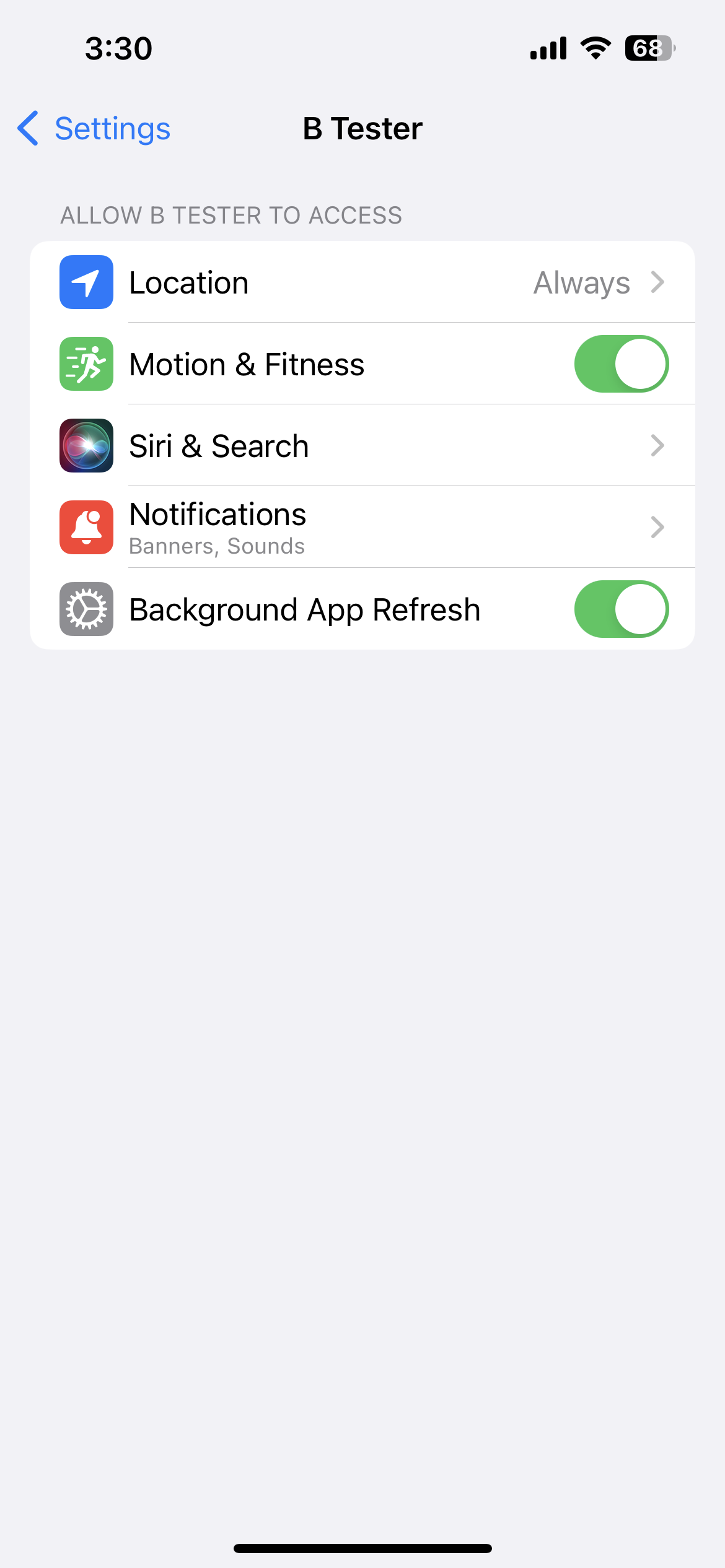Tap the Always label for Location
Image resolution: width=725 pixels, height=1568 pixels.
coord(581,282)
